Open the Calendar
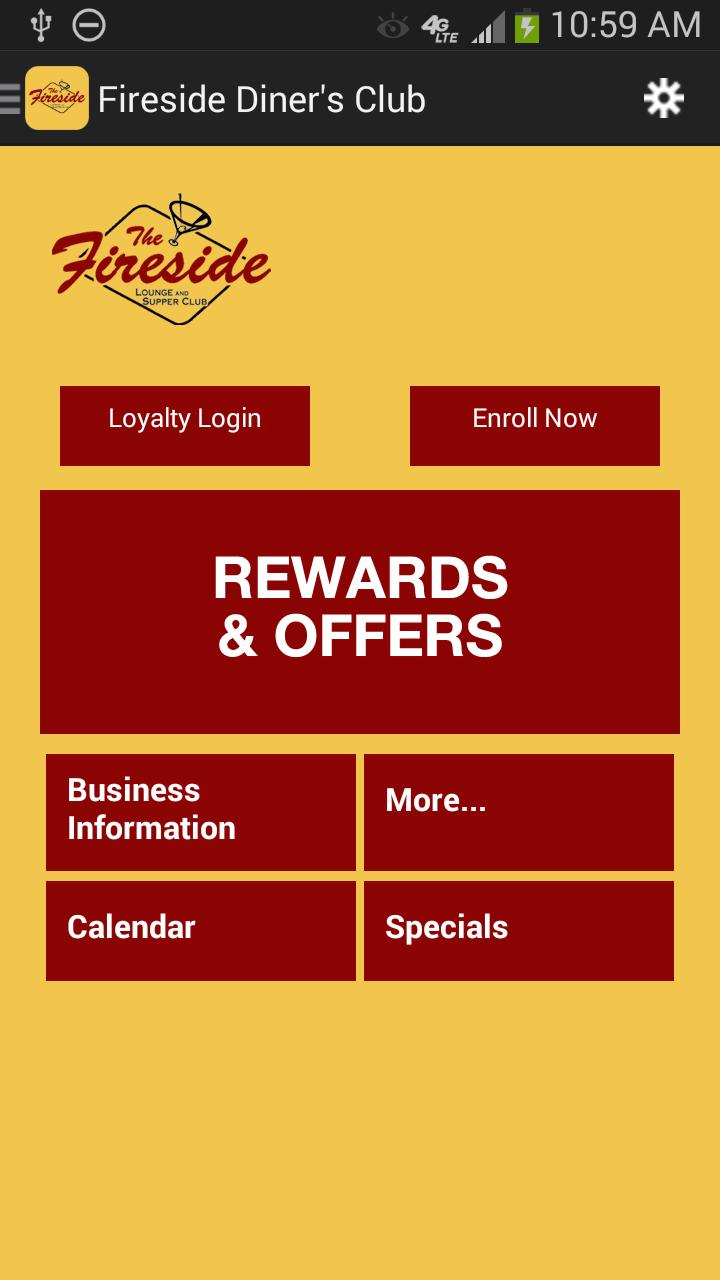This screenshot has height=1280, width=720. pos(201,929)
